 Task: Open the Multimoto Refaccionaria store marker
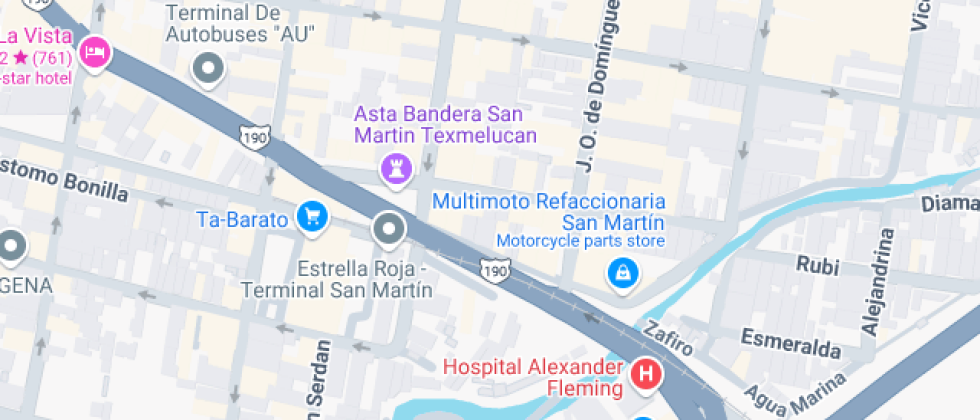[623, 271]
